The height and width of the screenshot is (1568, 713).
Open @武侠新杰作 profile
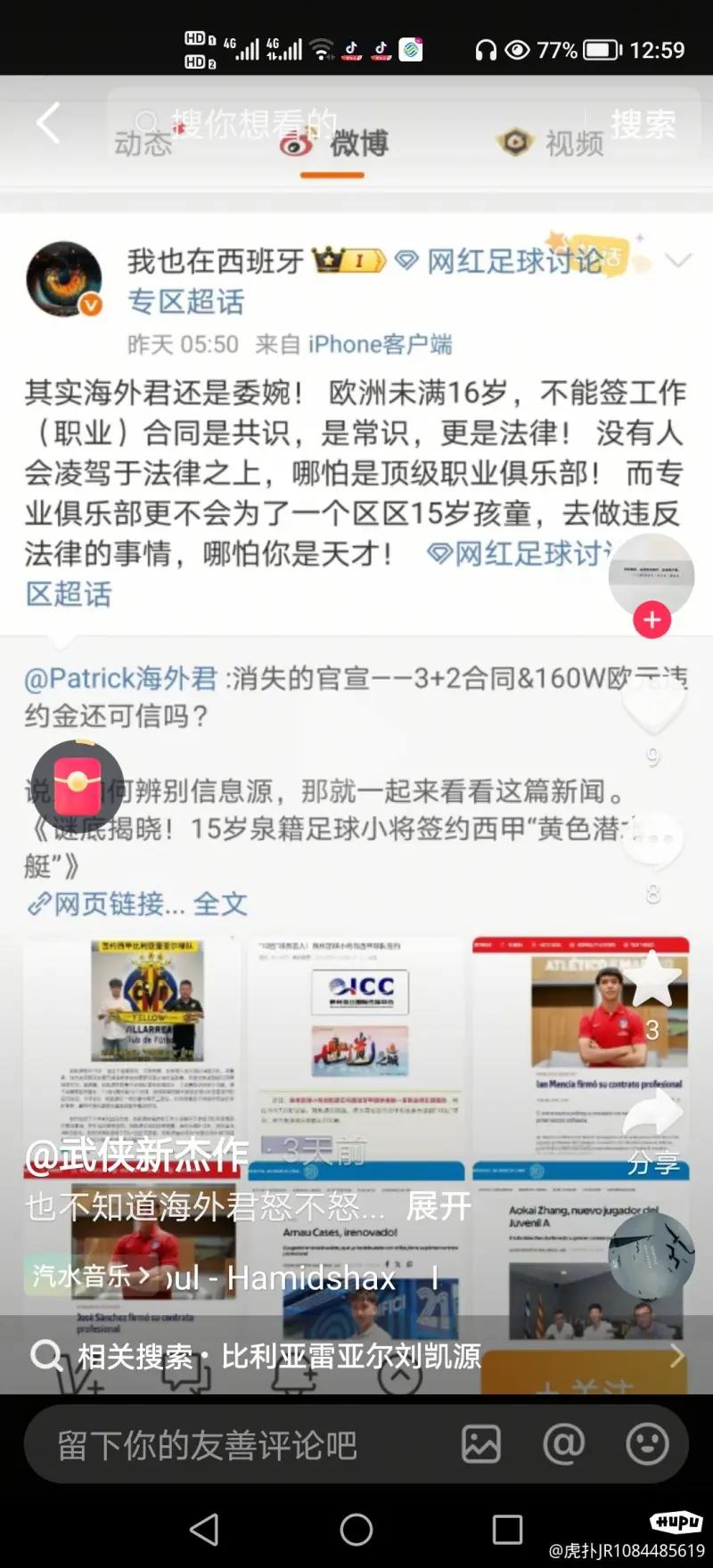136,1156
